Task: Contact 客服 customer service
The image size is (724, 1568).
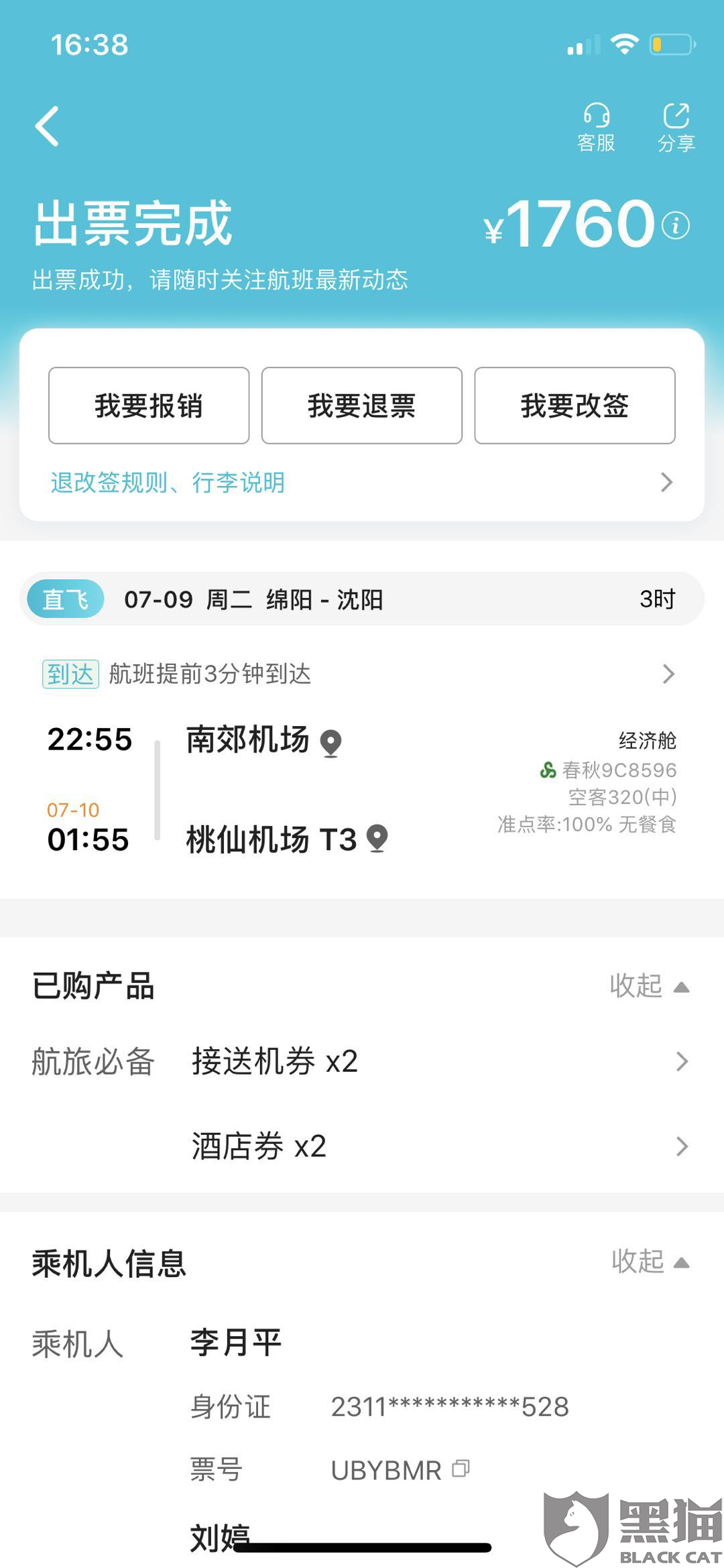Action: pos(596,127)
